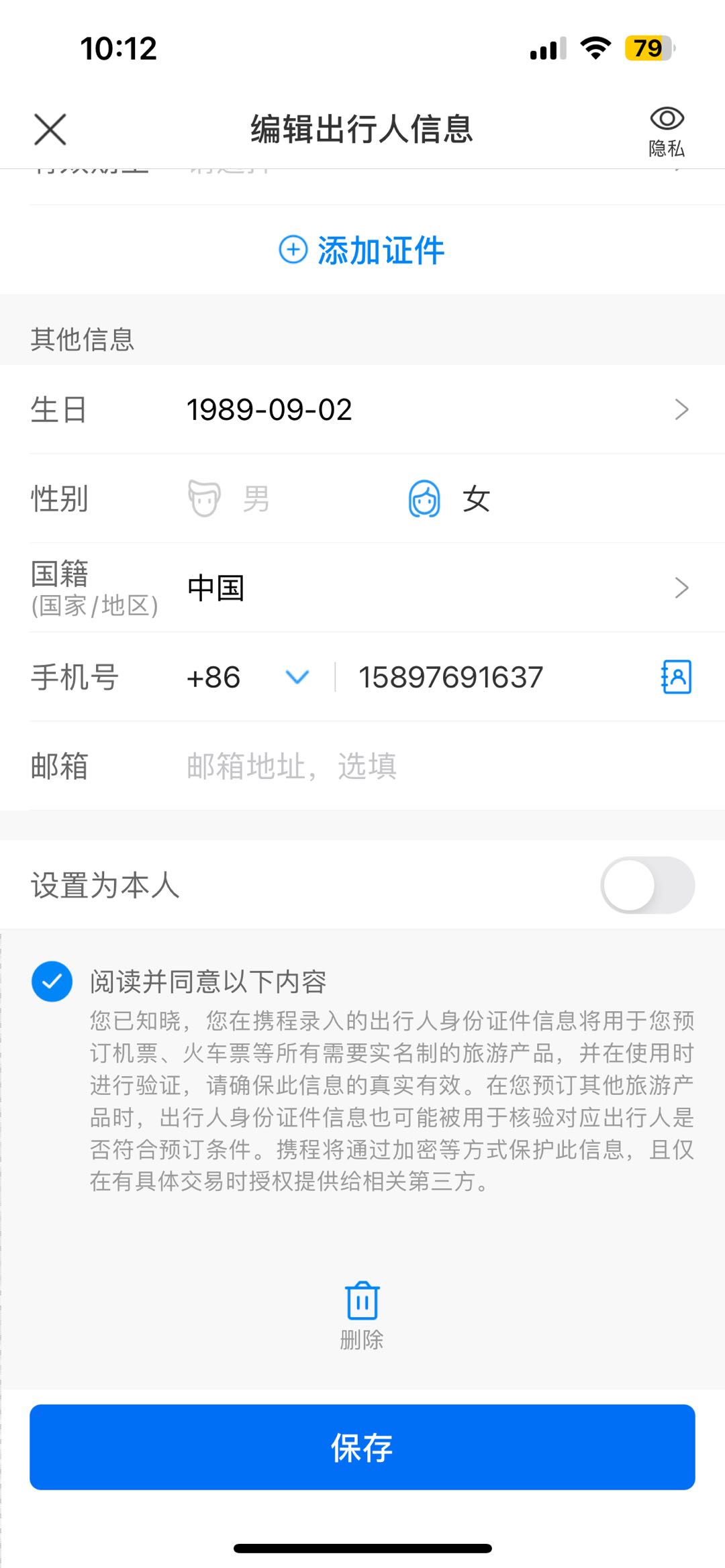Tap the phone number 15897691637 field
Viewport: 725px width, 1568px height.
[450, 678]
